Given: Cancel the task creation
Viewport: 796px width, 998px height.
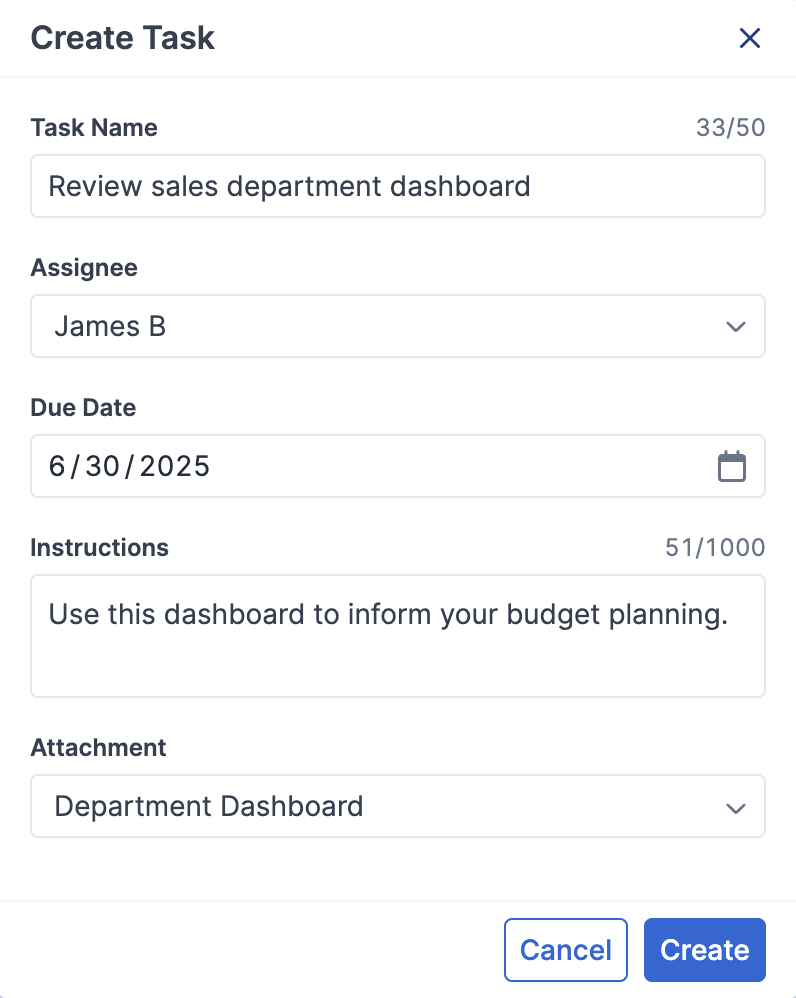Looking at the screenshot, I should click(x=565, y=949).
